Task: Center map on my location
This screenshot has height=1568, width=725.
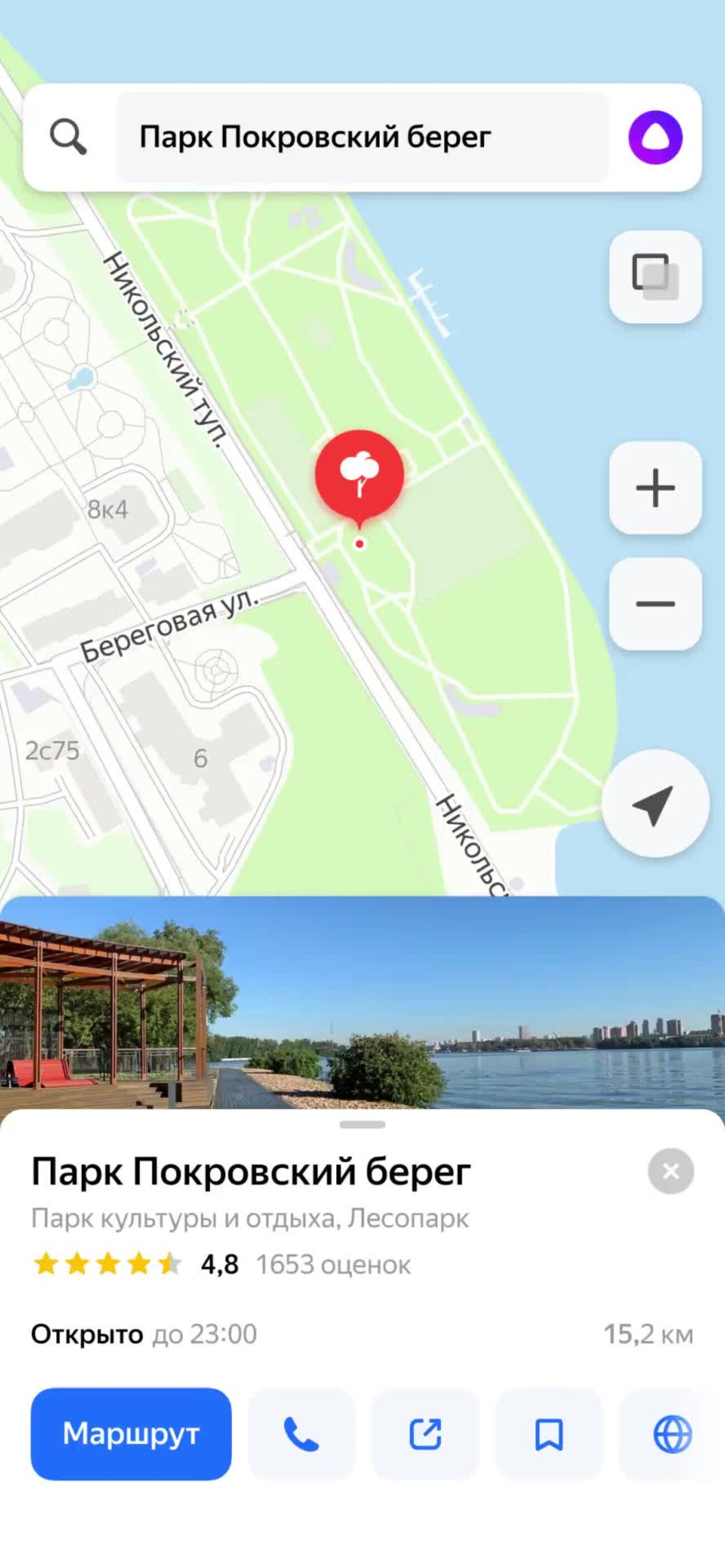Action: pos(655,804)
